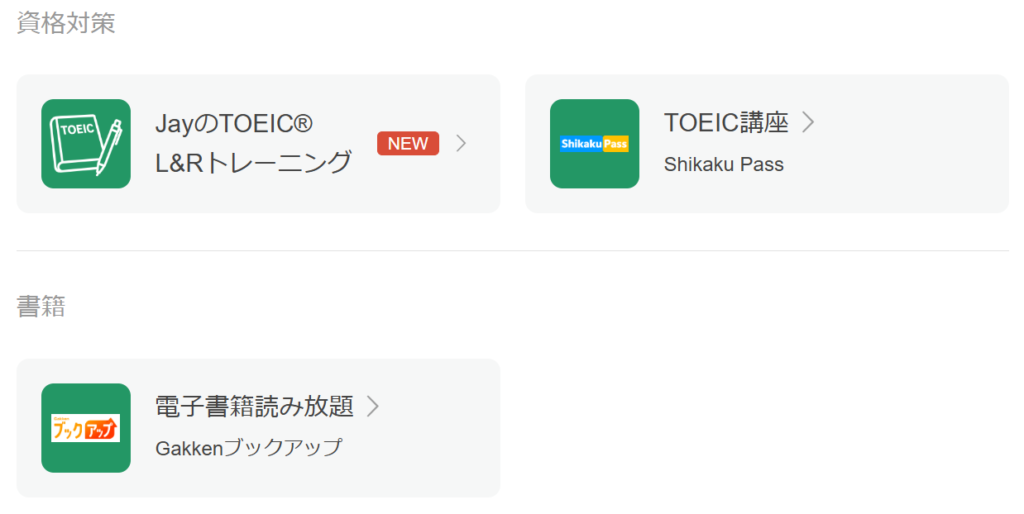Viewport: 1024px width, 514px height.
Task: Open 電子書籍読み放題 Gakkenブックアップ card
Action: (x=258, y=427)
